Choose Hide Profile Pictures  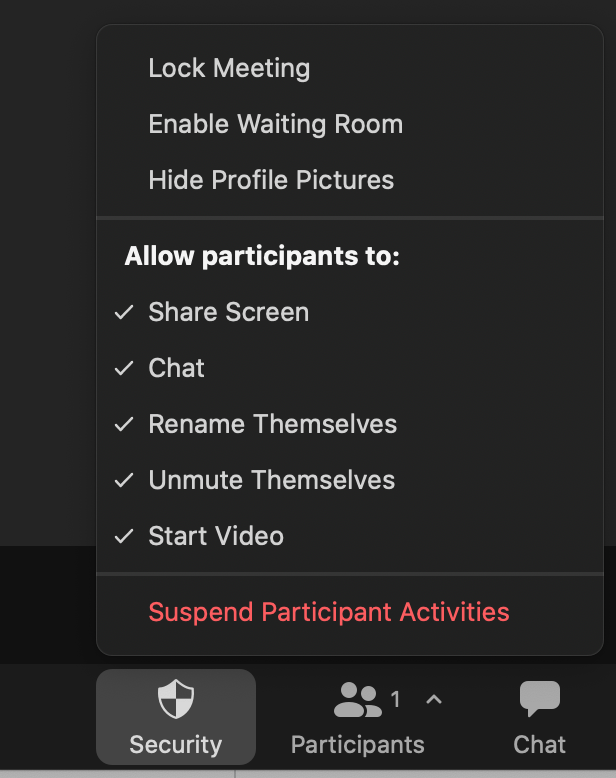point(271,180)
